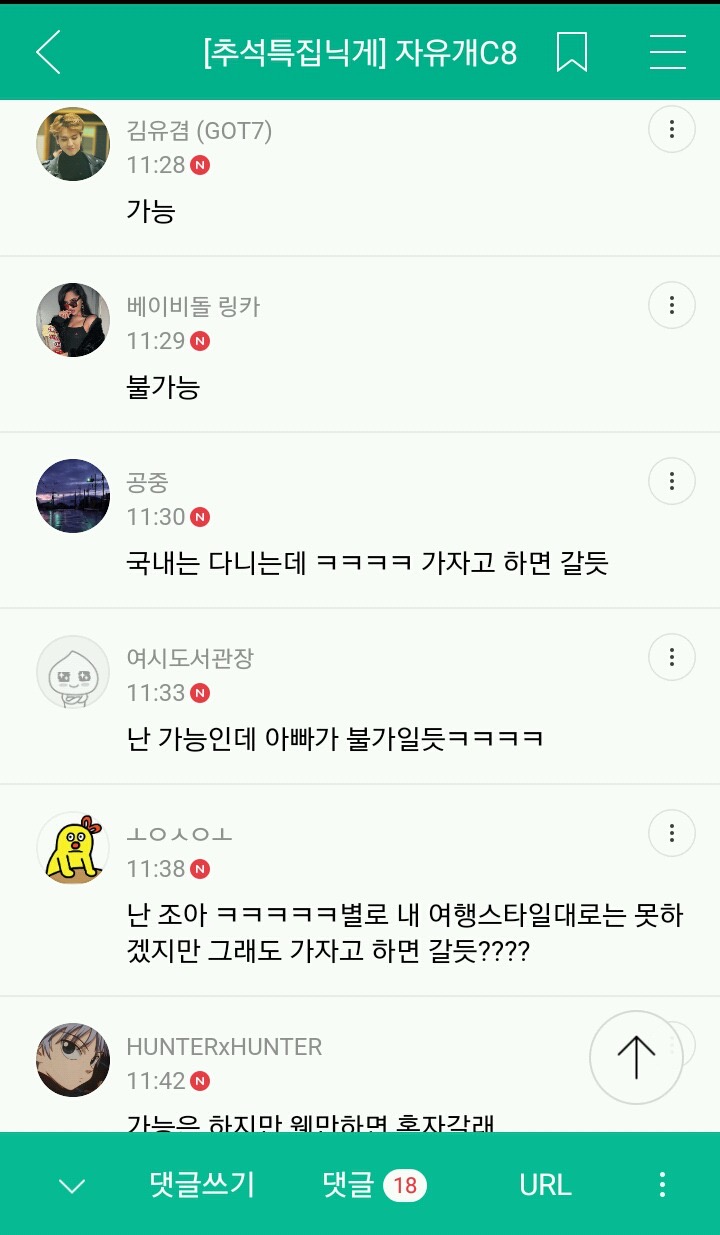Open options for 여시도서관장's comment

click(672, 657)
